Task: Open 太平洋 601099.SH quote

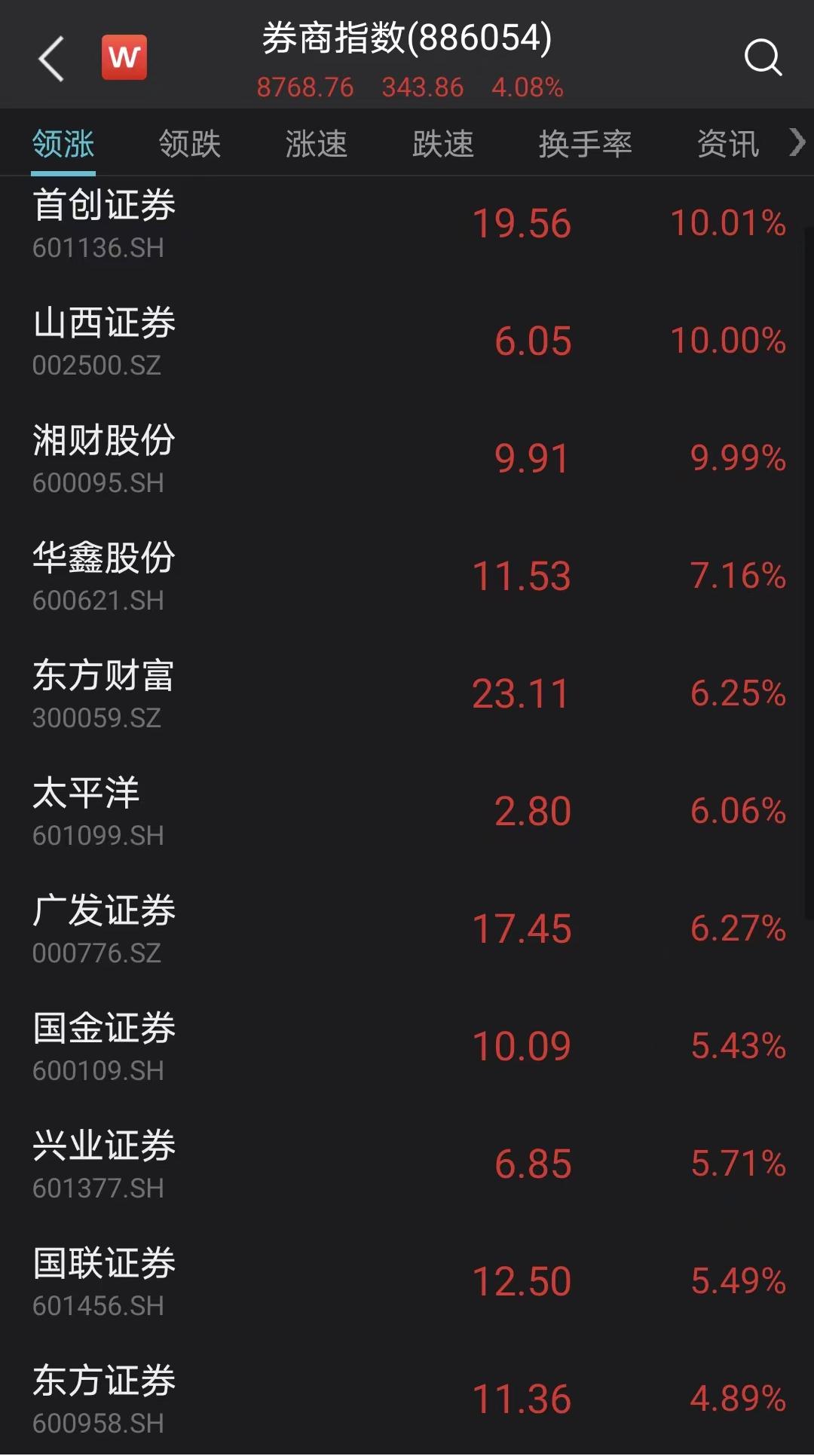Action: click(x=407, y=812)
